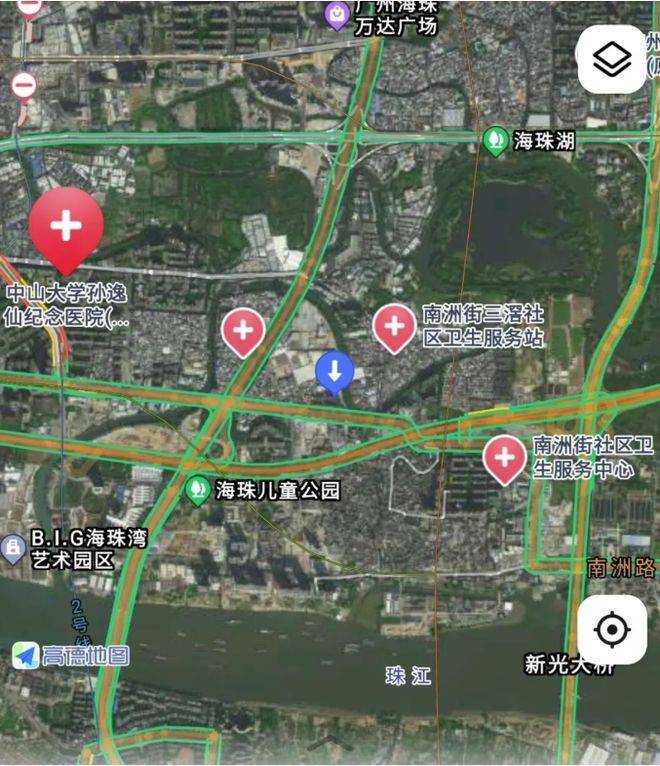The width and height of the screenshot is (660, 766).
Task: Select the 广州海珠万达广场 marker
Action: point(337,15)
